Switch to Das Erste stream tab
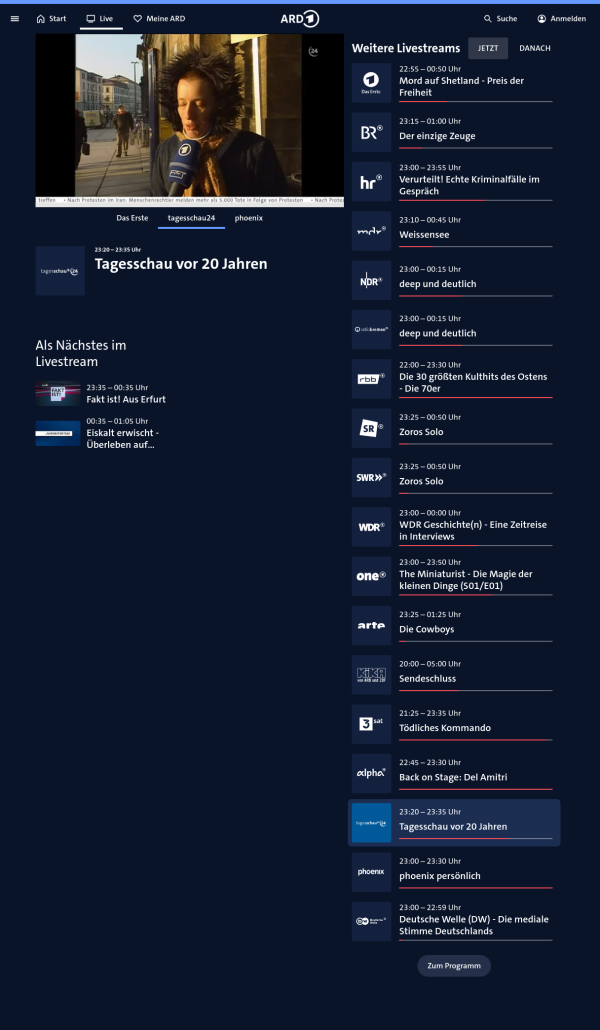Viewport: 600px width, 1030px height. point(132,217)
